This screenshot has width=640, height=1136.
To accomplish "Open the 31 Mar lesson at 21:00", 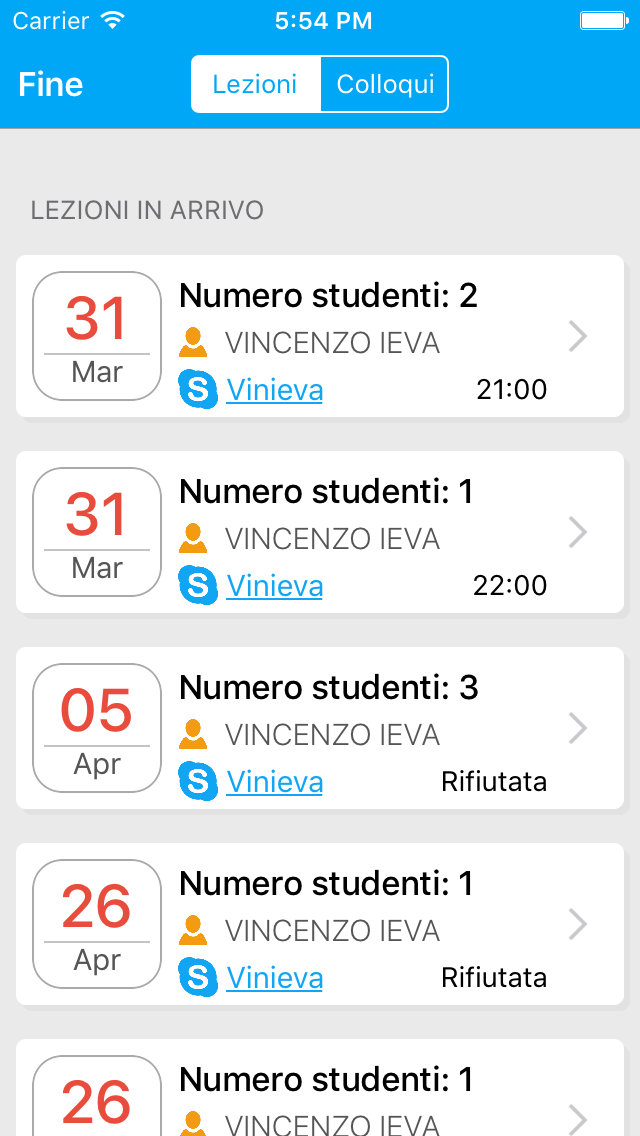I will pos(320,336).
